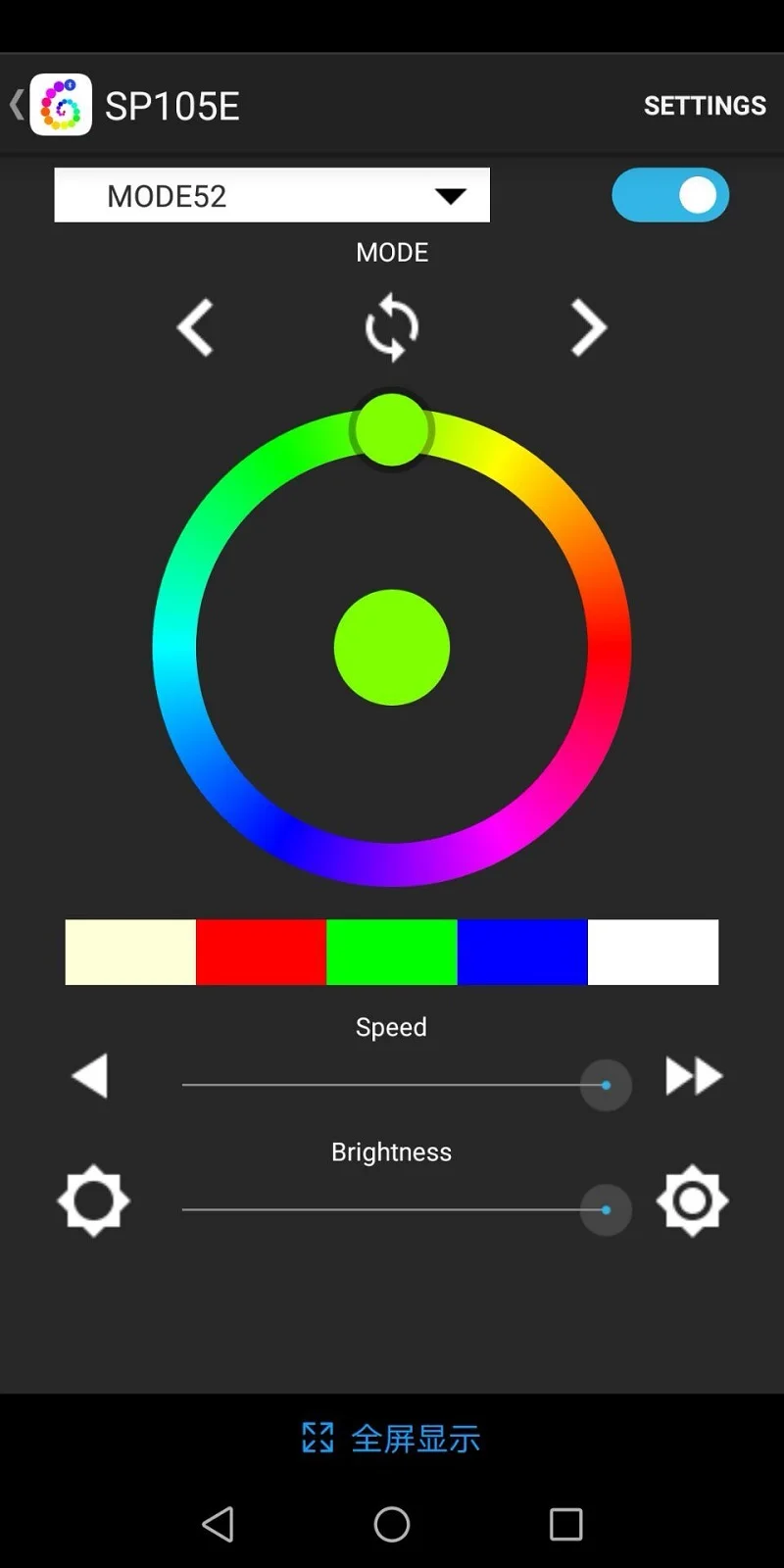Lower brightness with the left sun icon

click(x=93, y=1200)
